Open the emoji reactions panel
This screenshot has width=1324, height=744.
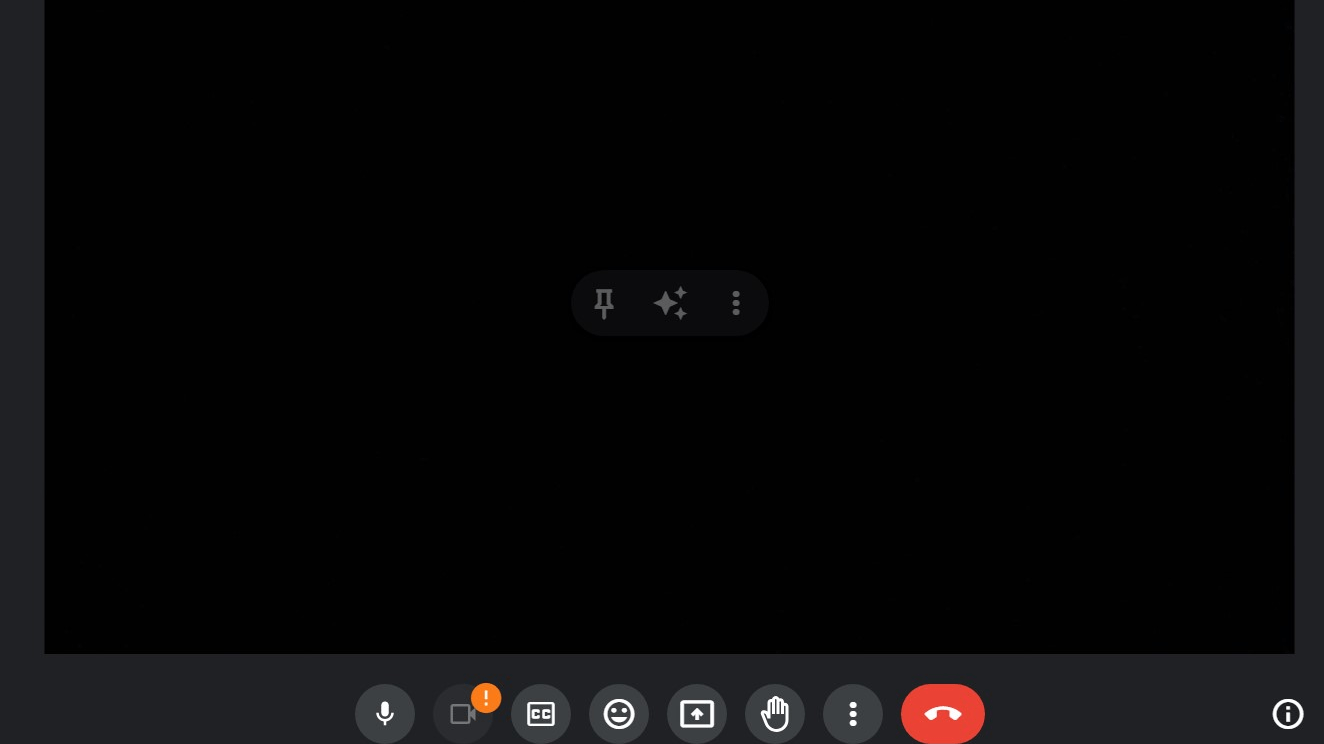click(619, 714)
